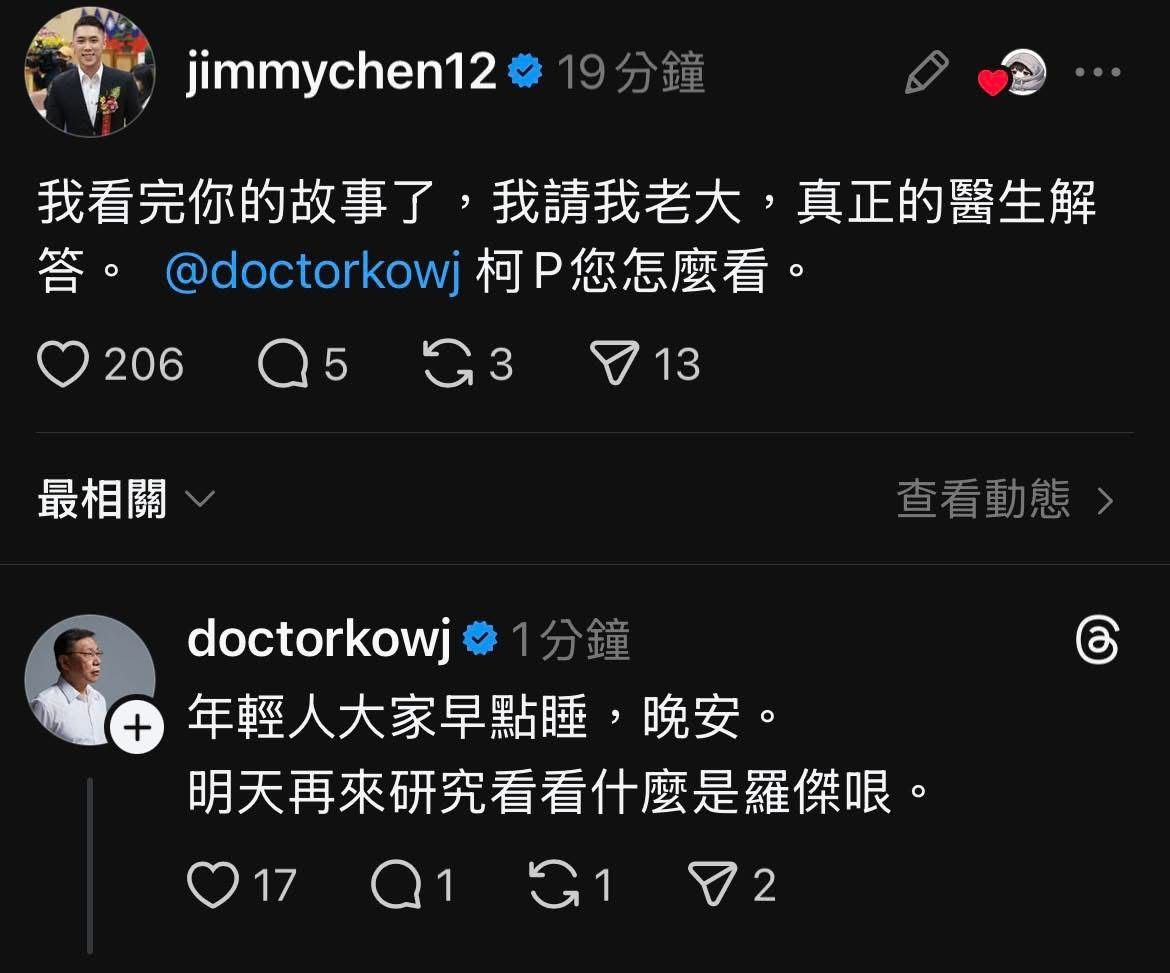Viewport: 1170px width, 973px height.
Task: Open comments on jimmychen12's post
Action: click(x=283, y=365)
